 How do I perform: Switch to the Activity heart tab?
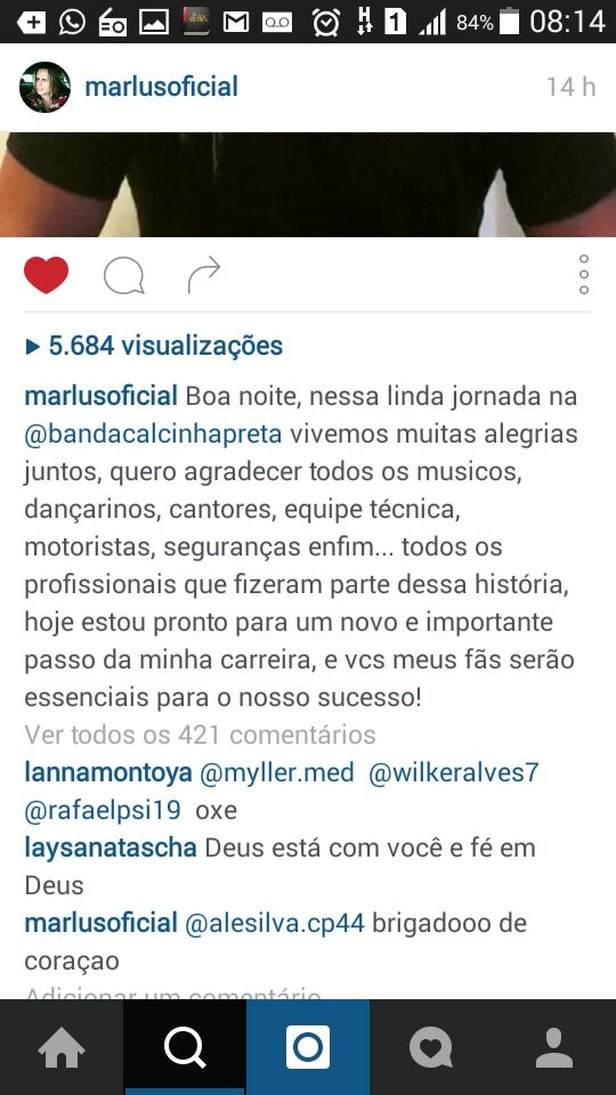pos(431,1047)
